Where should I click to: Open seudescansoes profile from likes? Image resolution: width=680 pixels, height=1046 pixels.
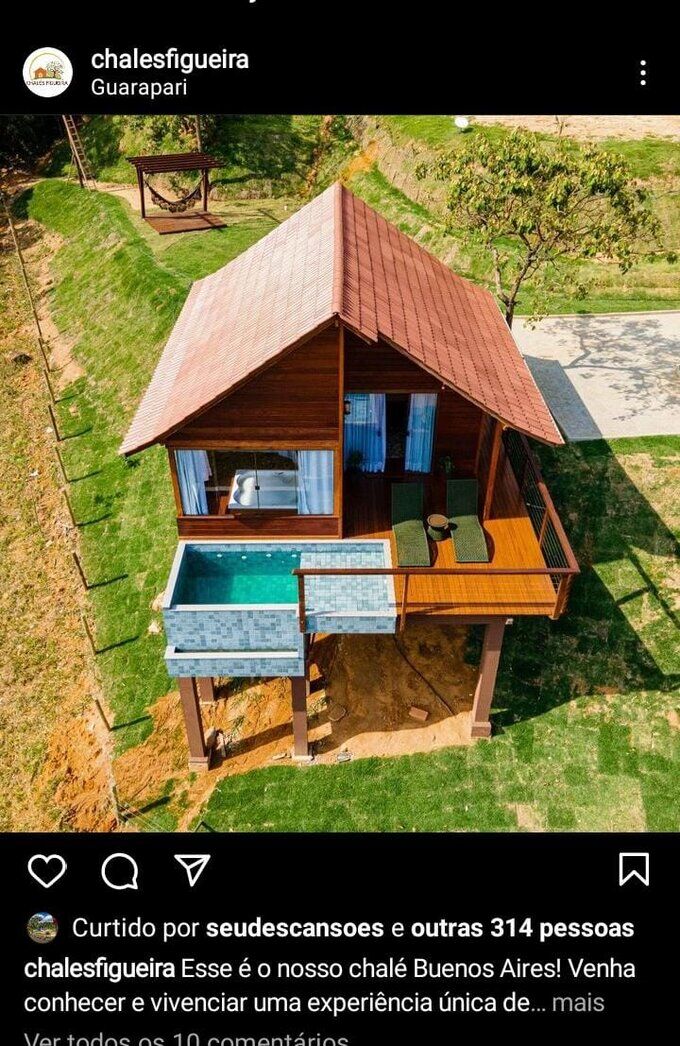click(x=294, y=928)
